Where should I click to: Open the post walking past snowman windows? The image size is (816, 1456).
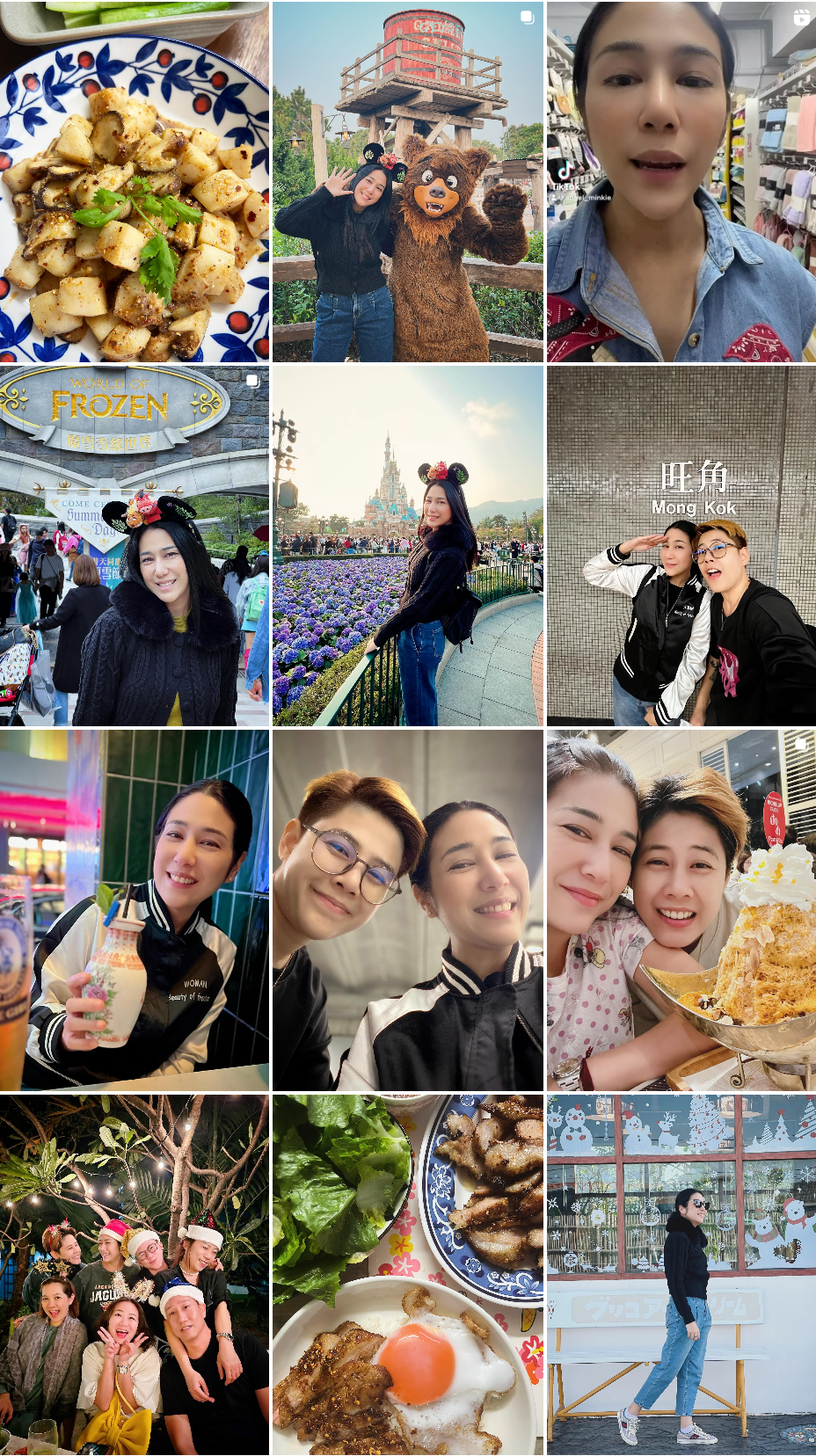point(681,1274)
